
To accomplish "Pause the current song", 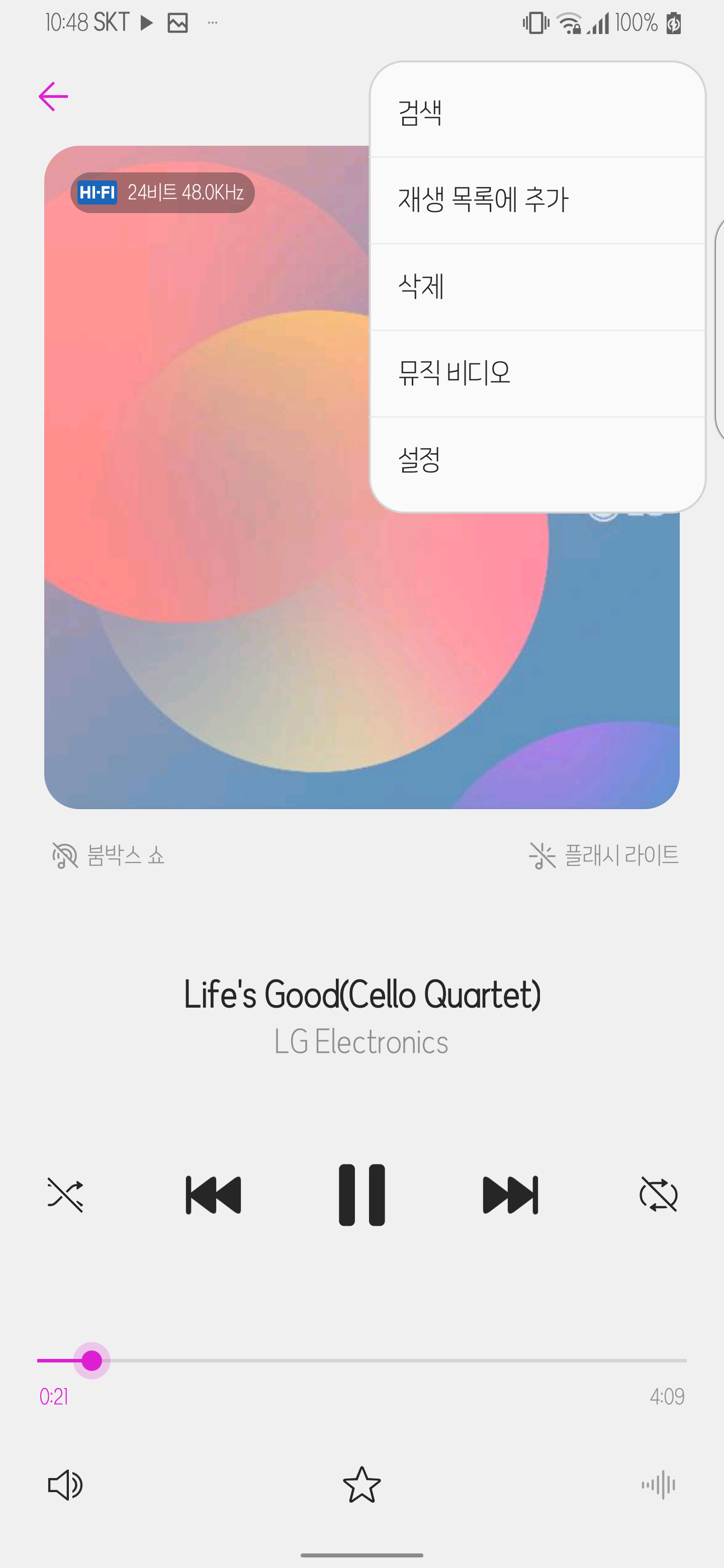I will [361, 1194].
